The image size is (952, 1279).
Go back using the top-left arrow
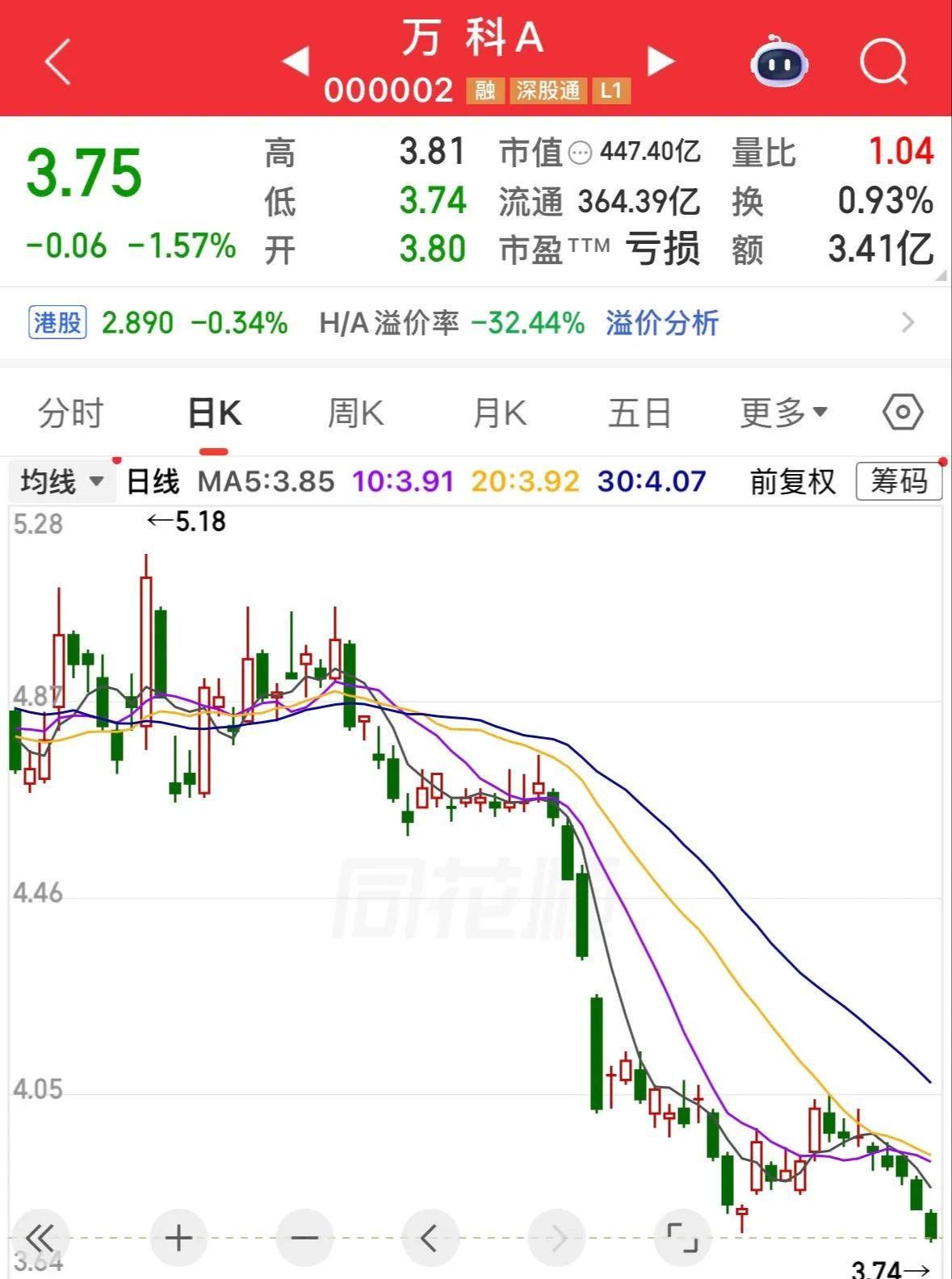click(58, 61)
